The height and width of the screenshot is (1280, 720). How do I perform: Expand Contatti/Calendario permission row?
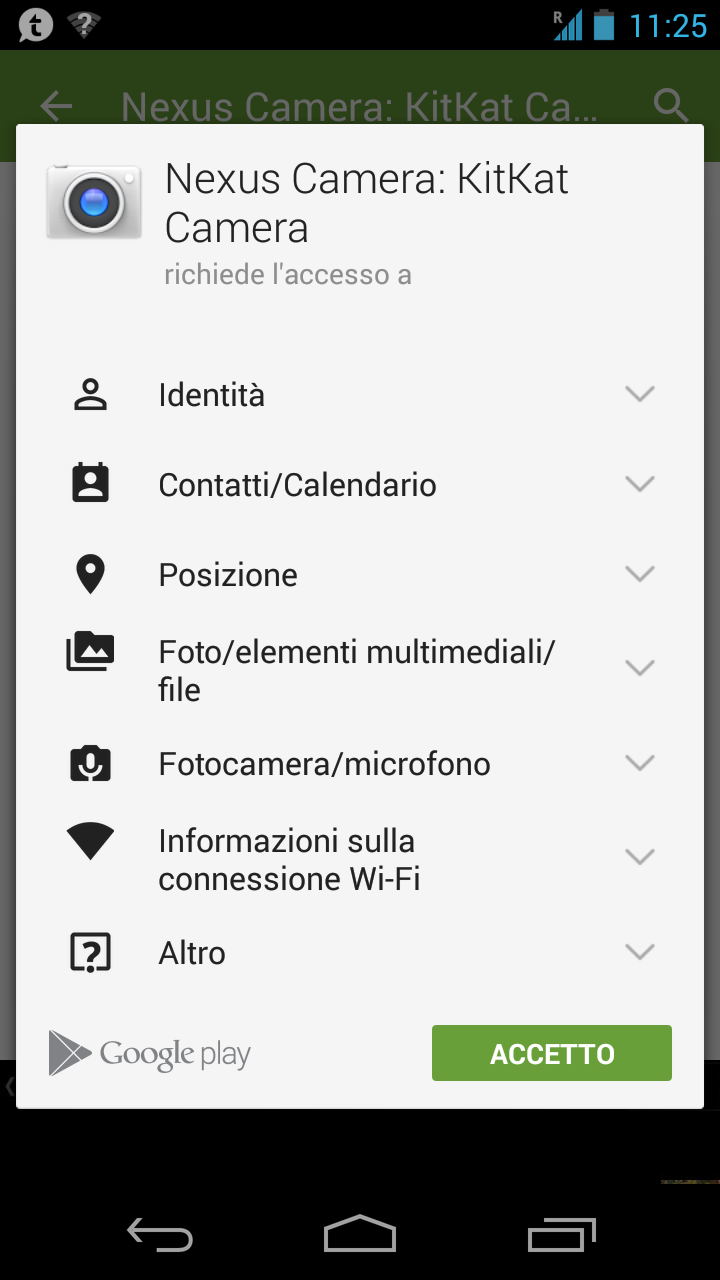tap(360, 485)
